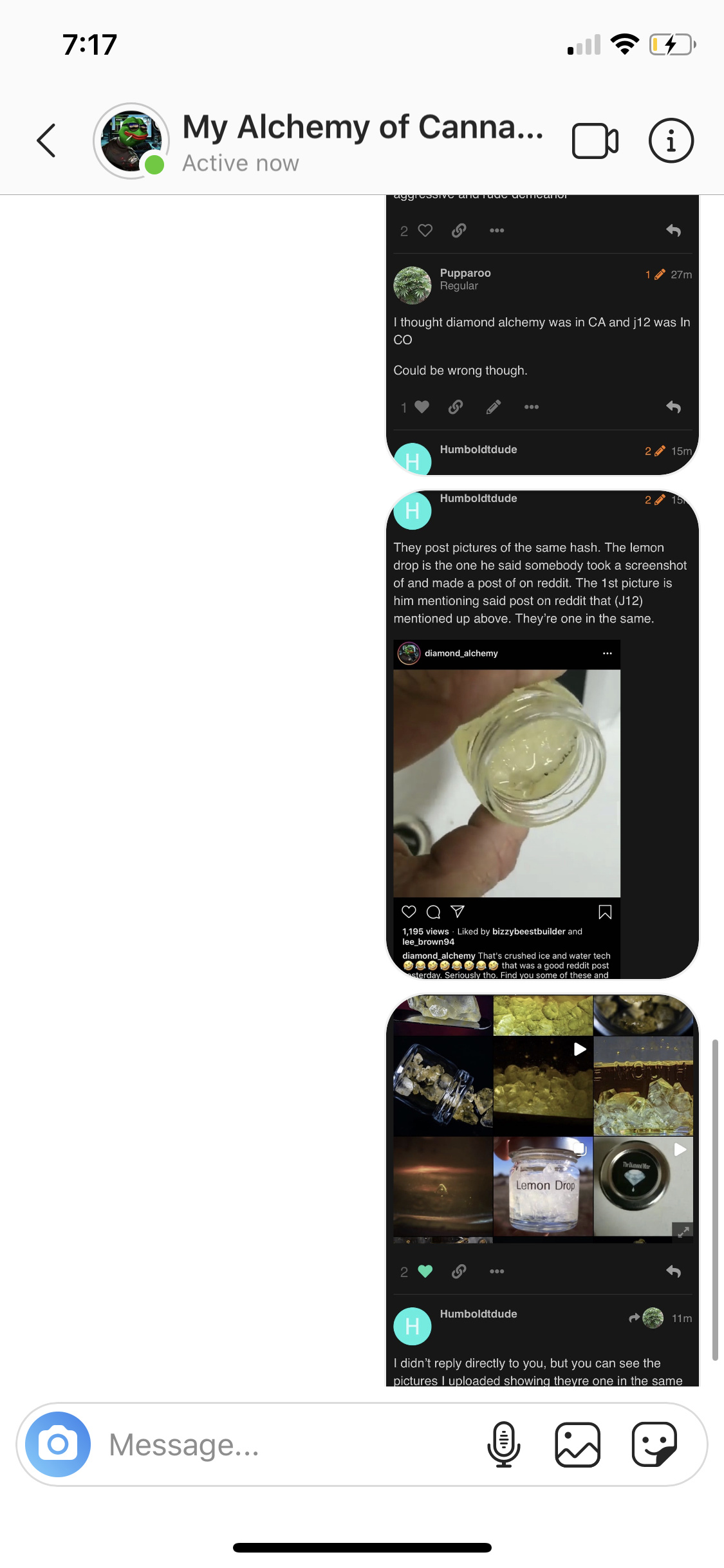Record a voice message
724x1568 pixels.
point(504,1444)
